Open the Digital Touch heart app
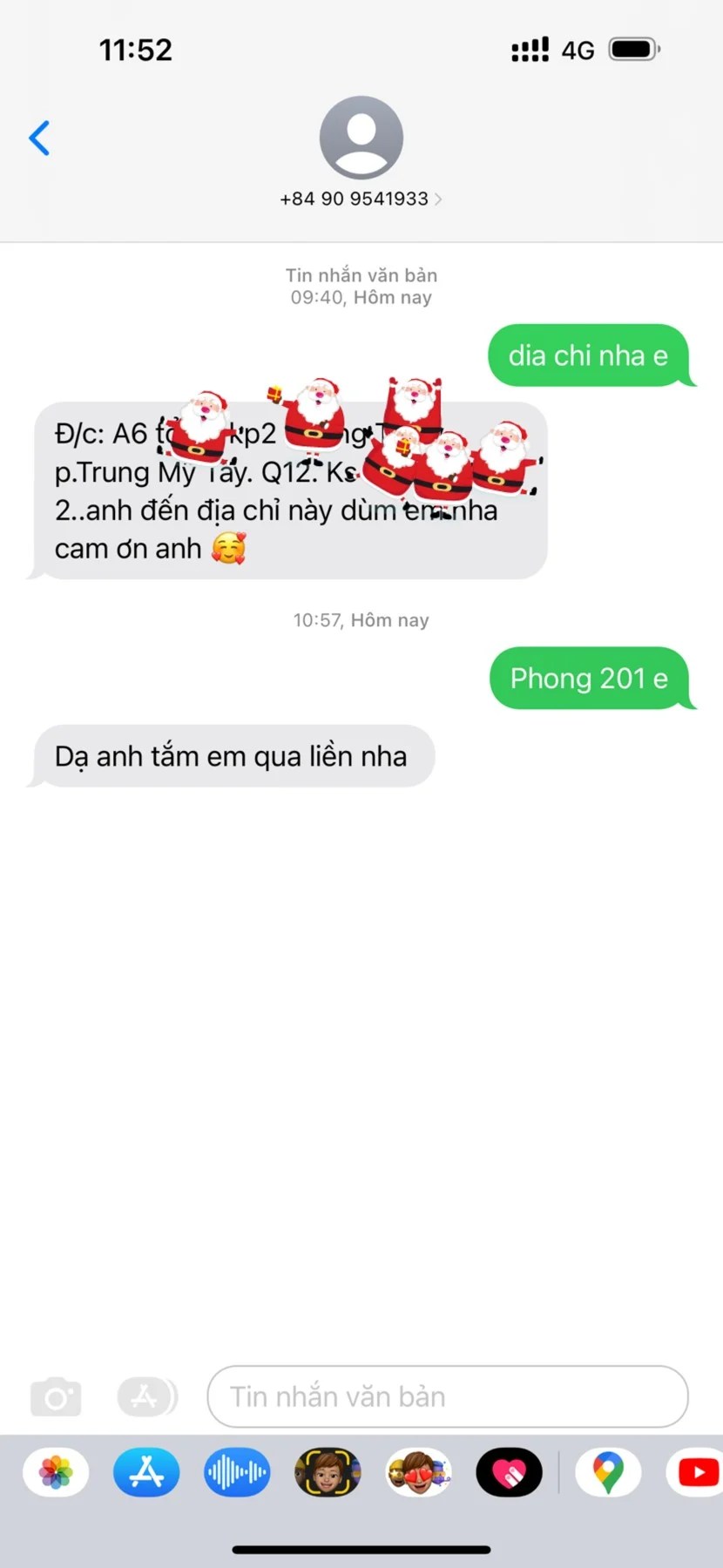 click(509, 1473)
